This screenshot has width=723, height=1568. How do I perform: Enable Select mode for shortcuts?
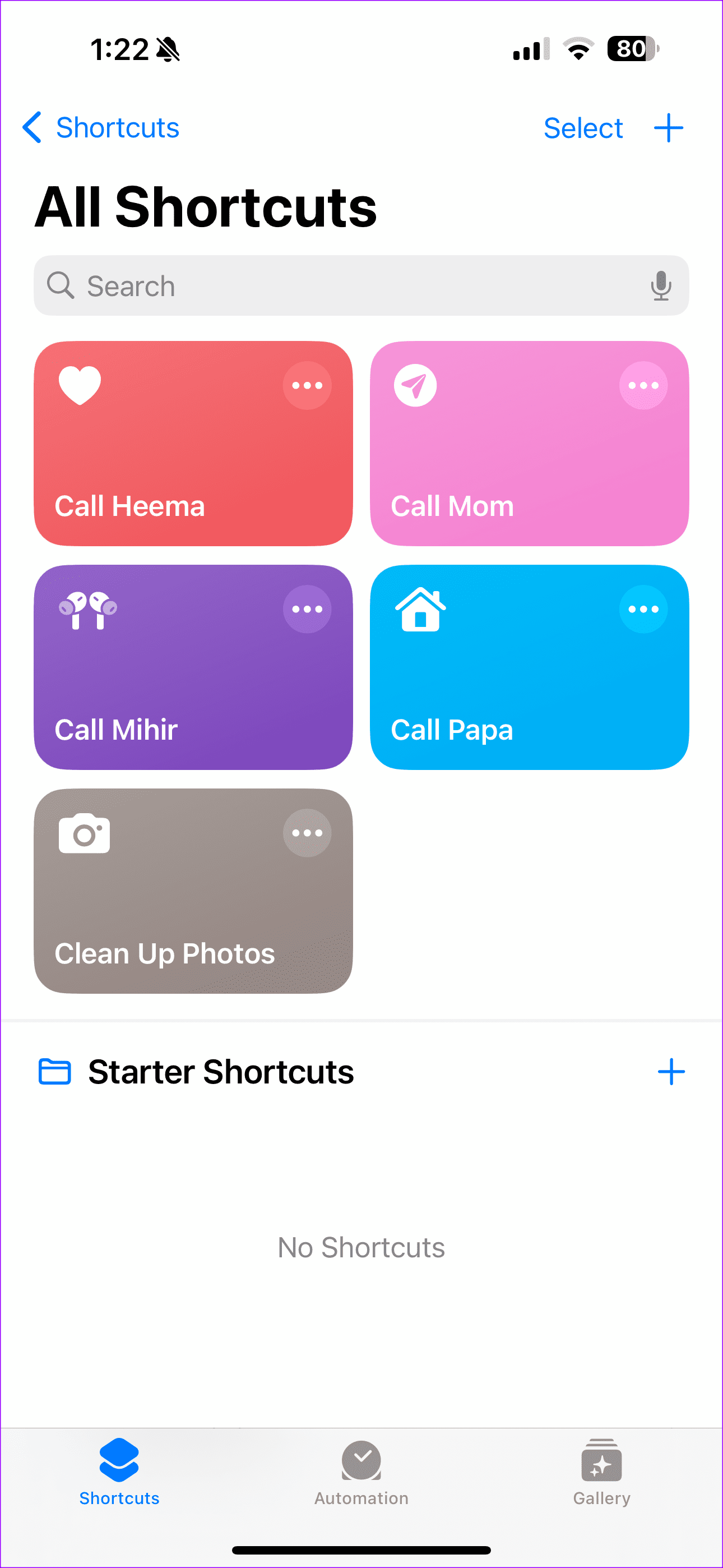coord(583,127)
